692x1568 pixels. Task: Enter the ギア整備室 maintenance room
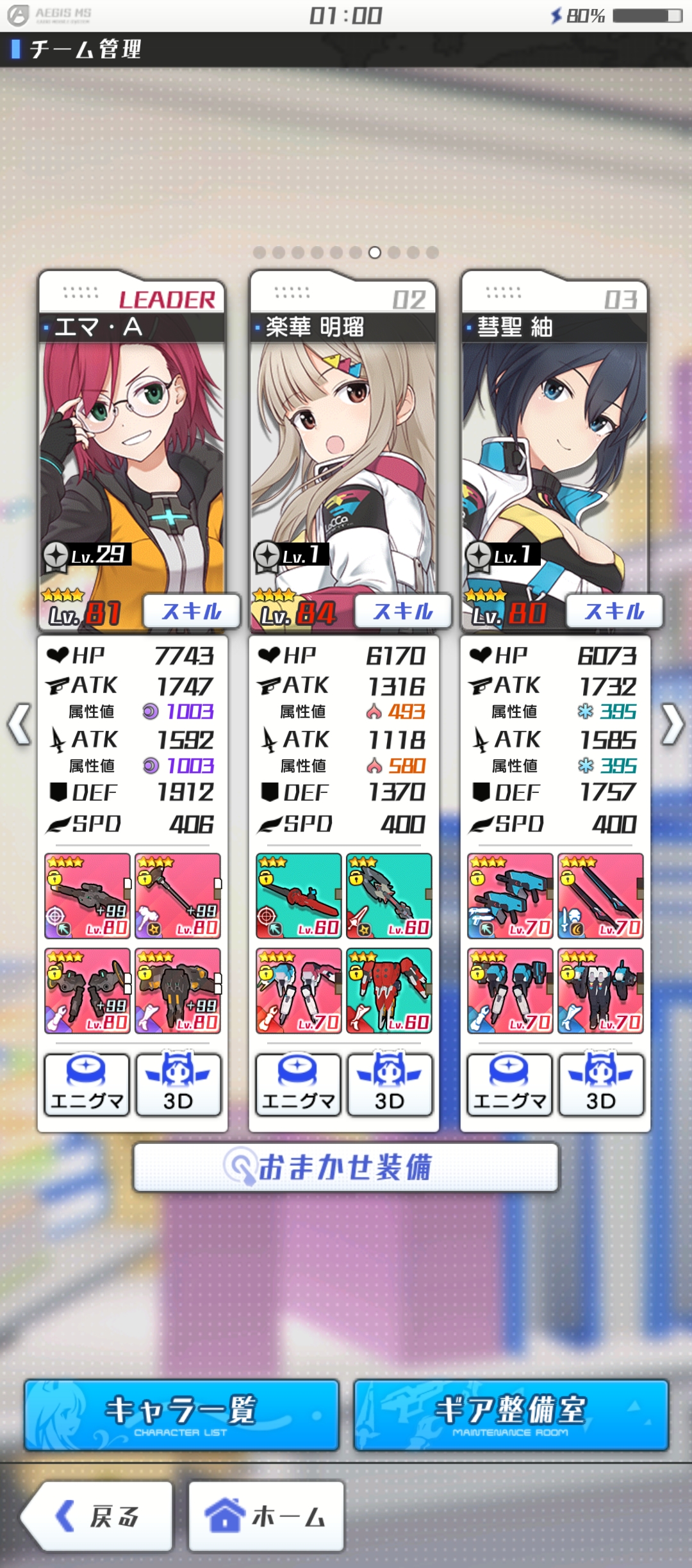511,1415
